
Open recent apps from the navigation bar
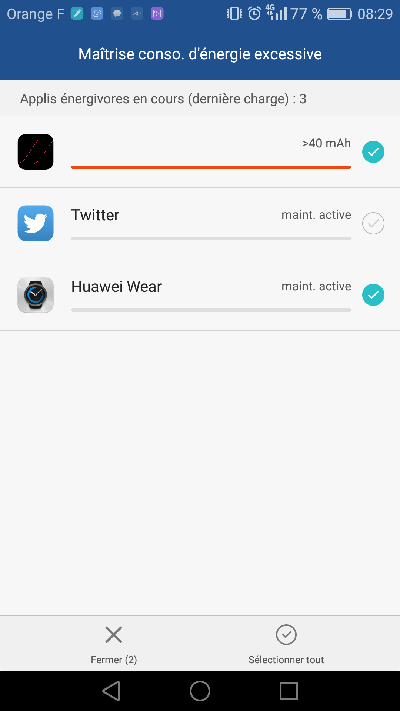point(288,691)
